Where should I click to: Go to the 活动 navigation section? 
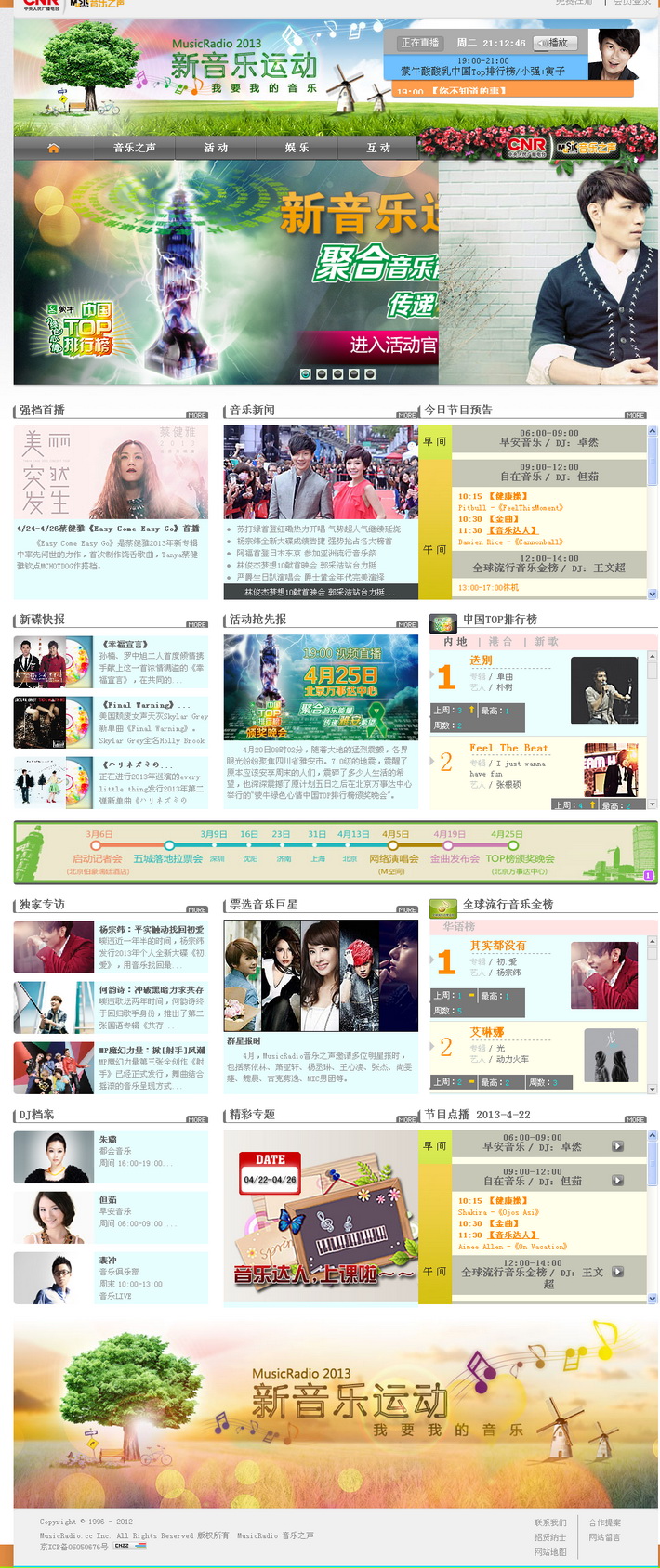[216, 148]
